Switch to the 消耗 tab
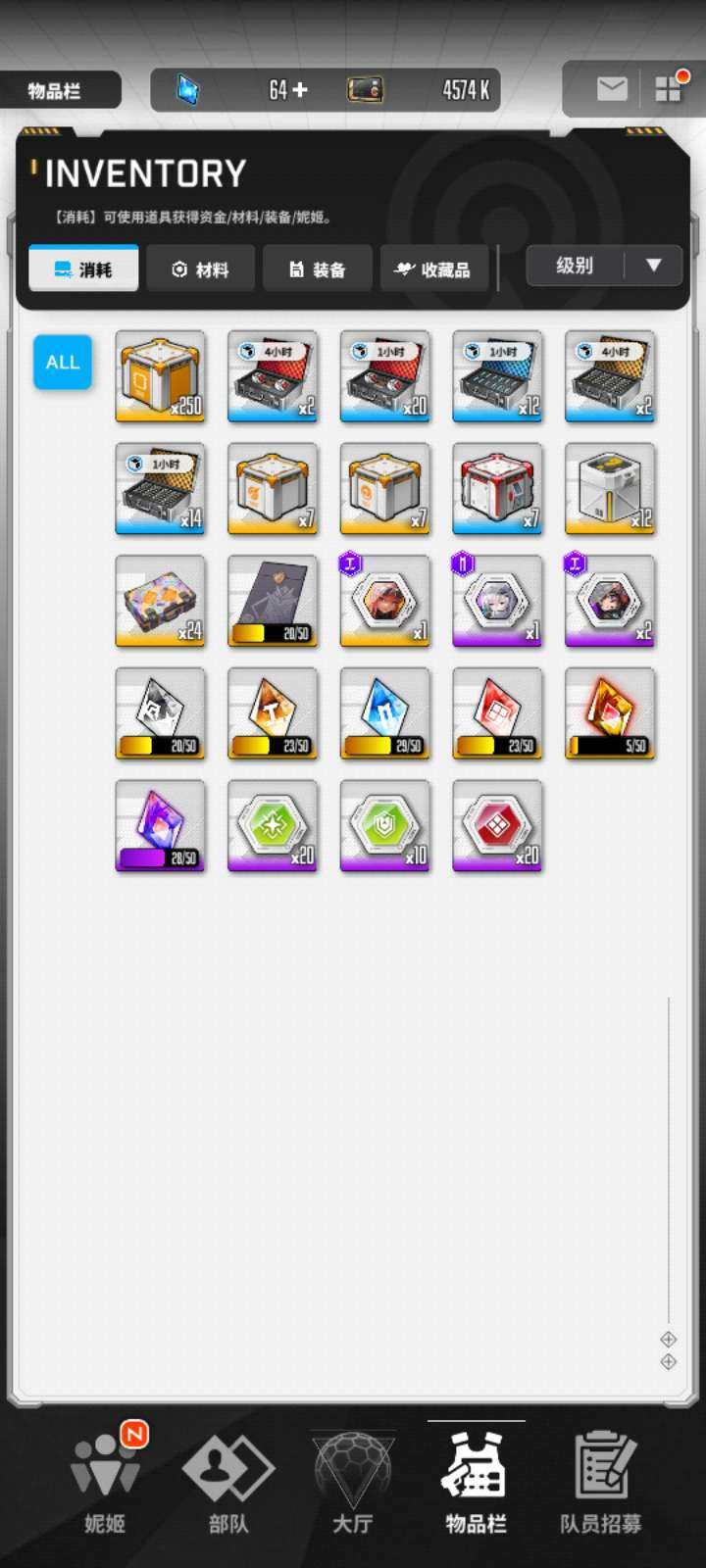 83,269
